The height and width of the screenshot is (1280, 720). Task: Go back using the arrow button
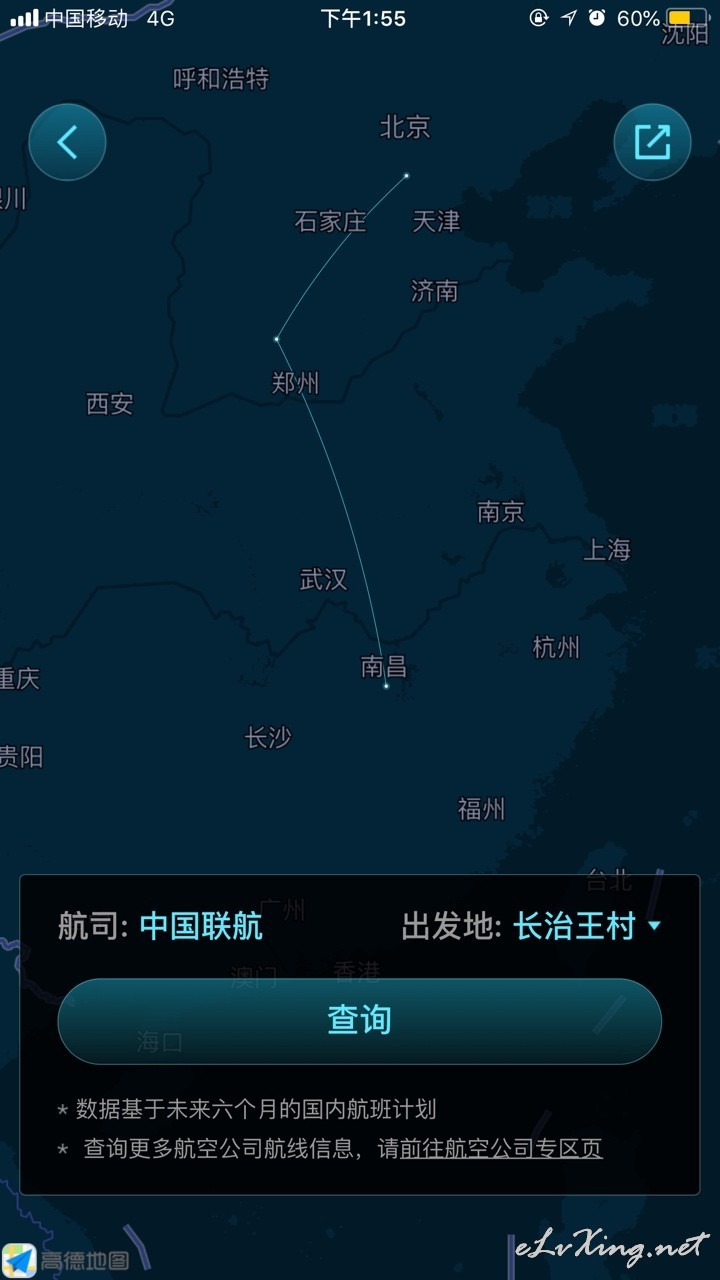[67, 143]
